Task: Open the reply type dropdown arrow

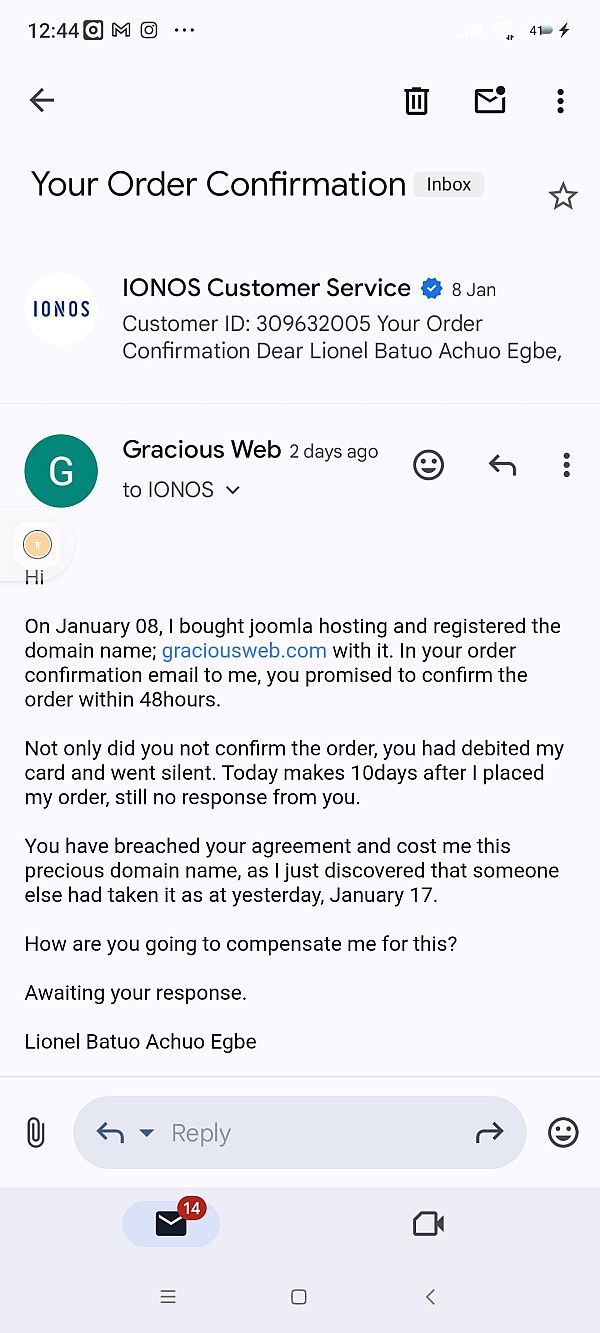Action: coord(146,1133)
